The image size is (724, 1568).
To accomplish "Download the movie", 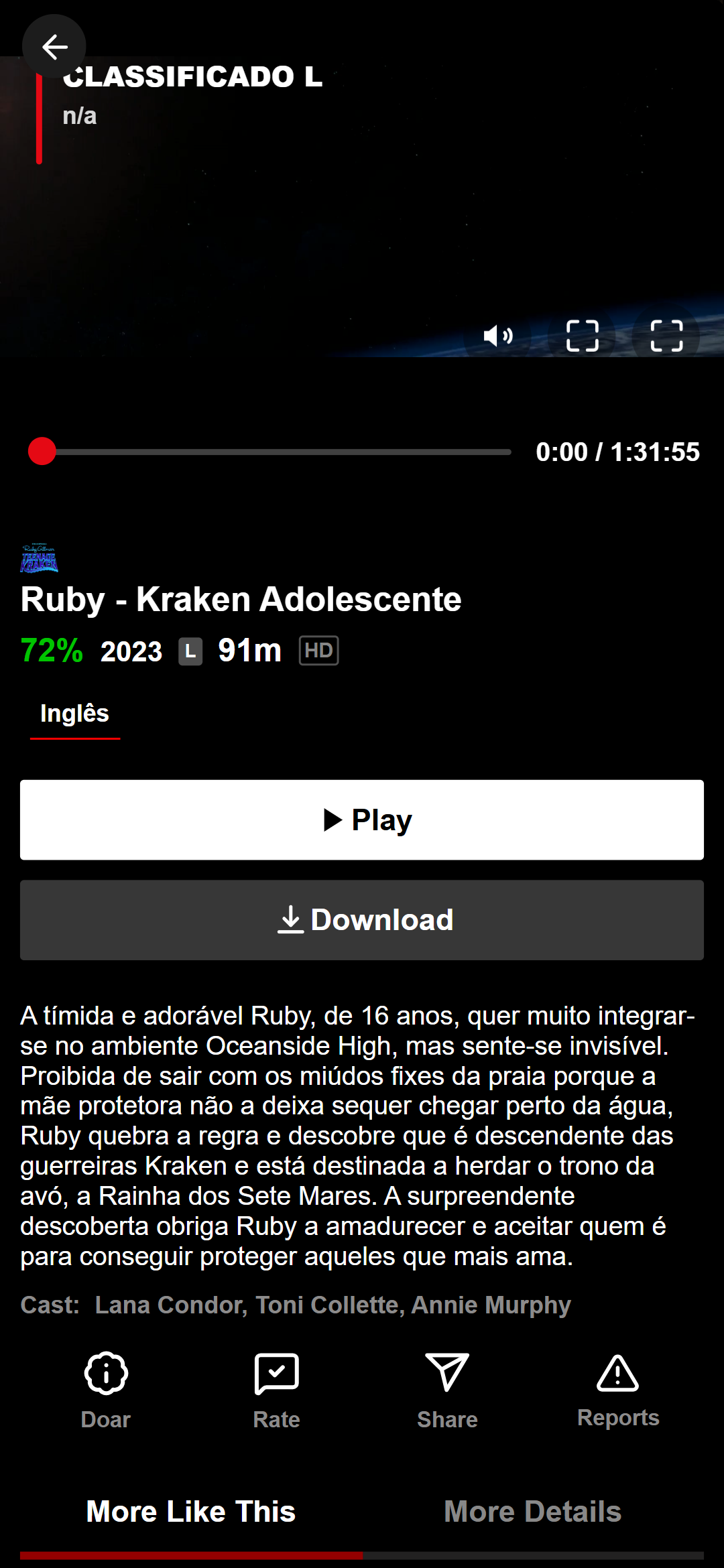I will coord(362,920).
